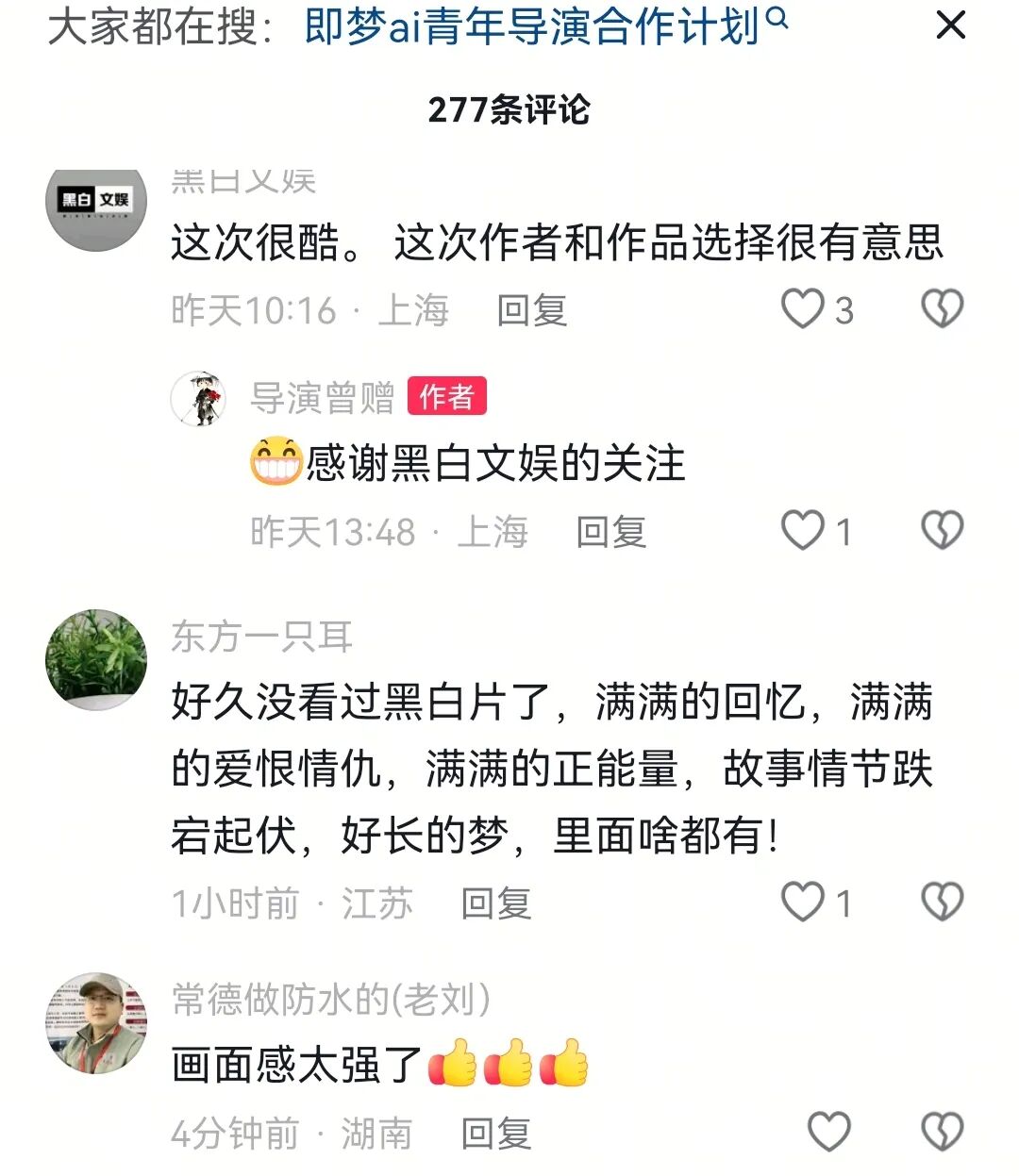Image resolution: width=1019 pixels, height=1176 pixels.
Task: Dislike 导演曾赠's reply
Action: 942,530
